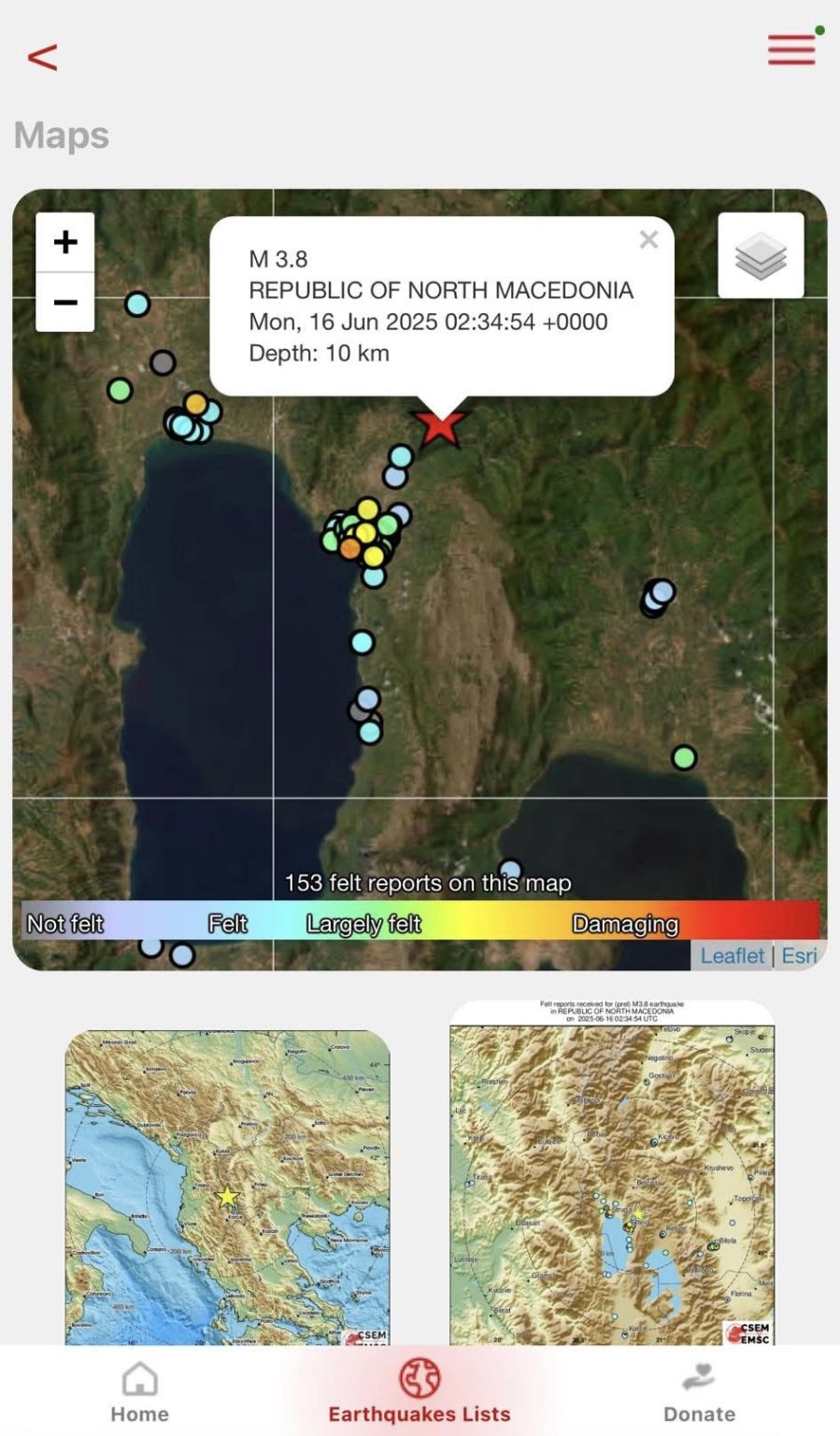The height and width of the screenshot is (1436, 840).
Task: Open the Esri attribution link
Action: (799, 955)
